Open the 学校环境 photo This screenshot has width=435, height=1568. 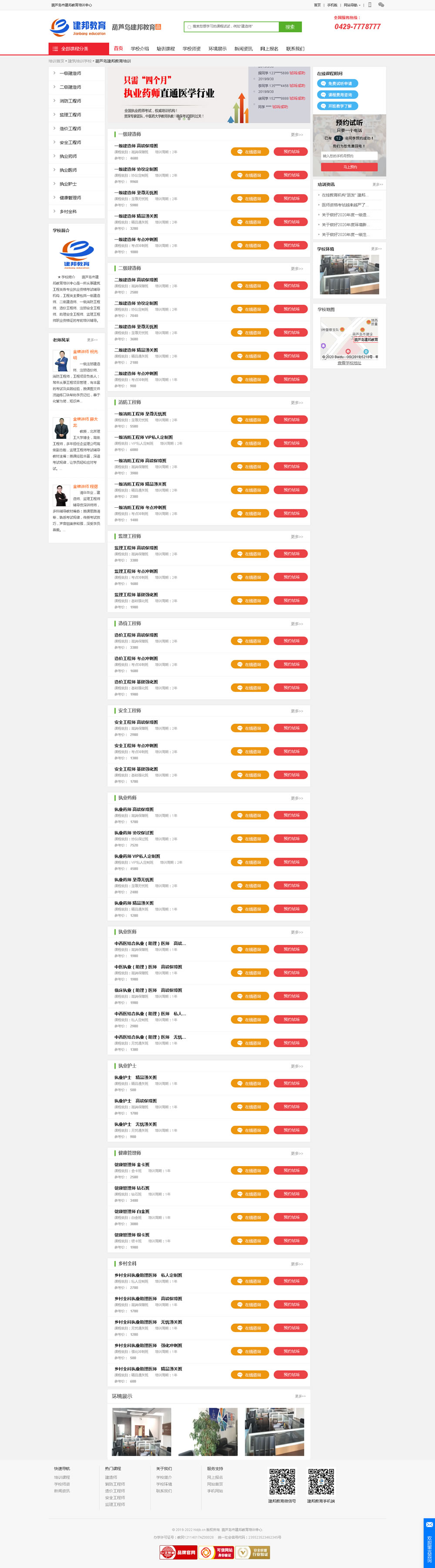tap(349, 274)
